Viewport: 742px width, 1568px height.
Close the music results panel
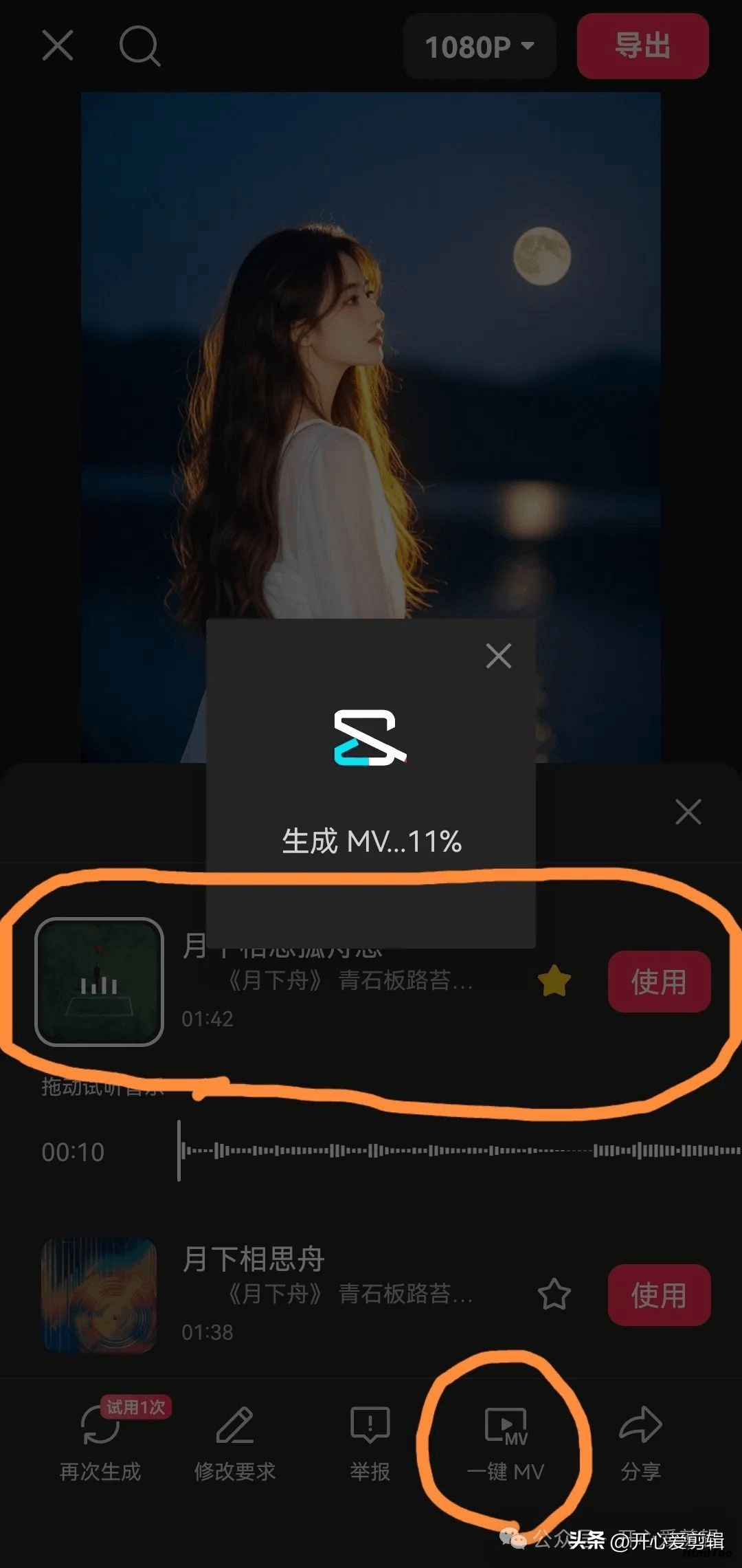pos(688,812)
